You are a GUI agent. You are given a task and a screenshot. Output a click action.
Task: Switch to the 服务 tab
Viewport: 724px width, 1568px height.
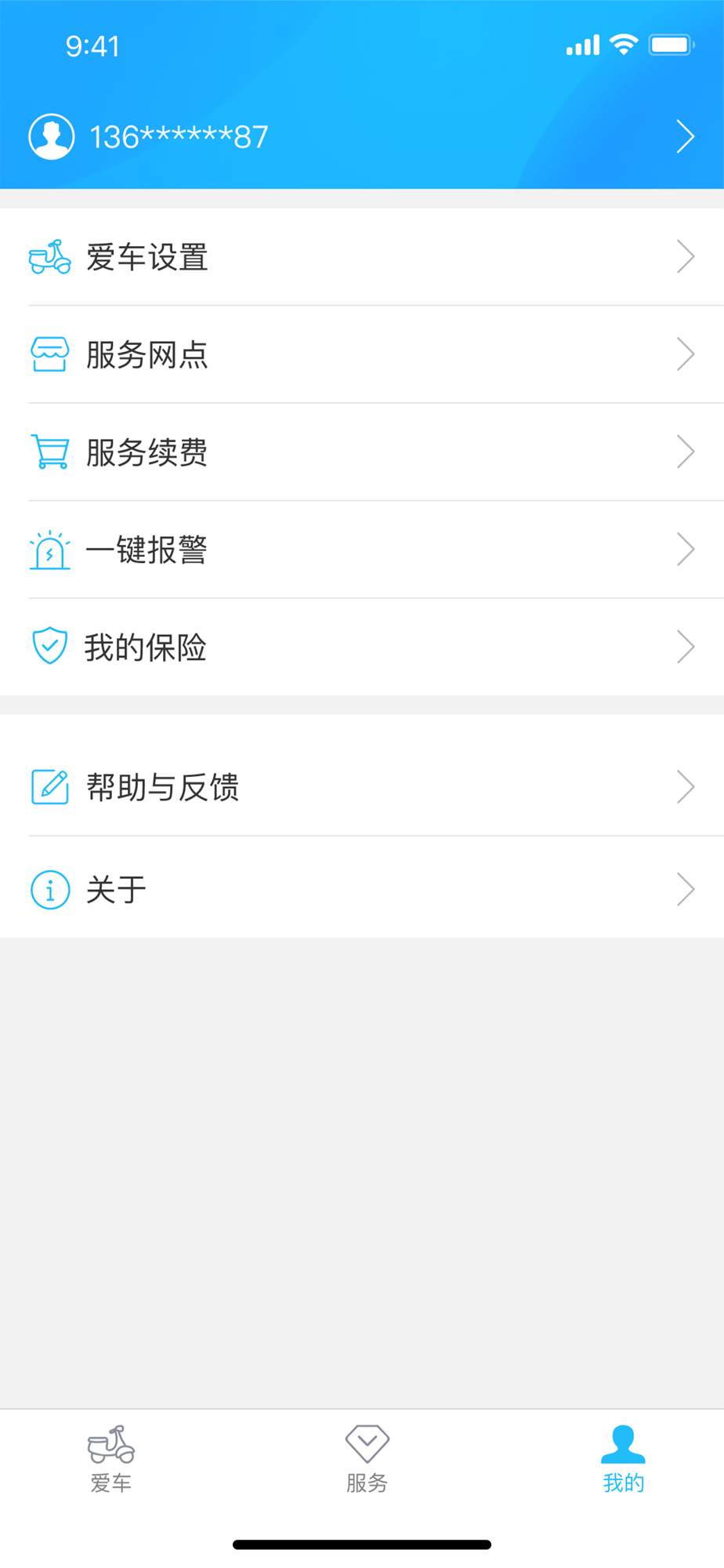point(367,1460)
